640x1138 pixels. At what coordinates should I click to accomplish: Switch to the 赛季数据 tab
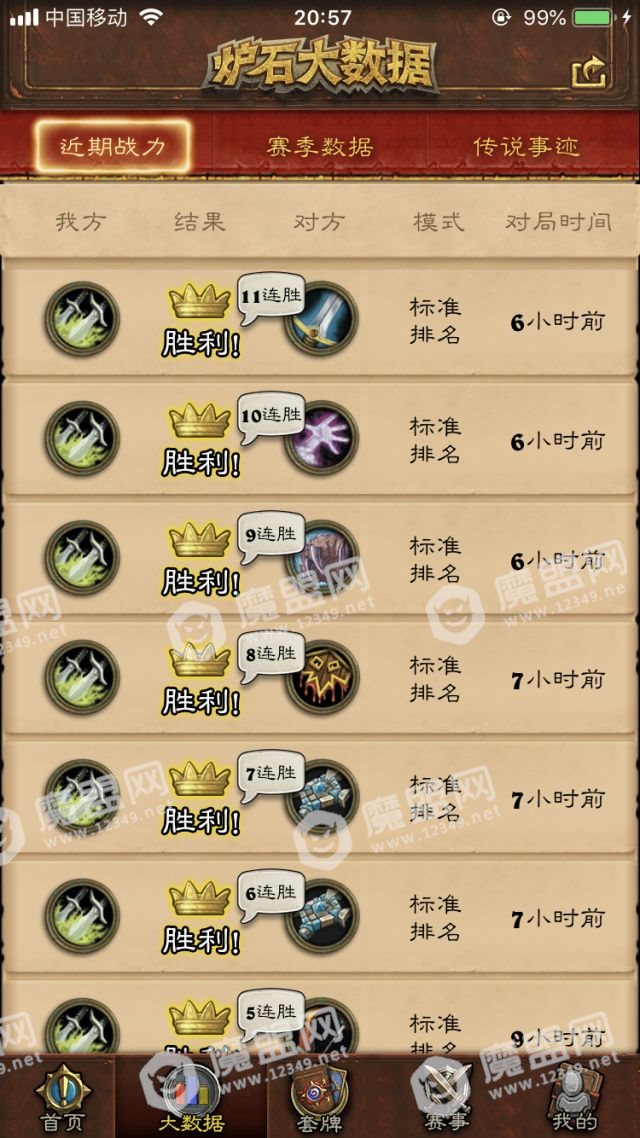coord(320,147)
